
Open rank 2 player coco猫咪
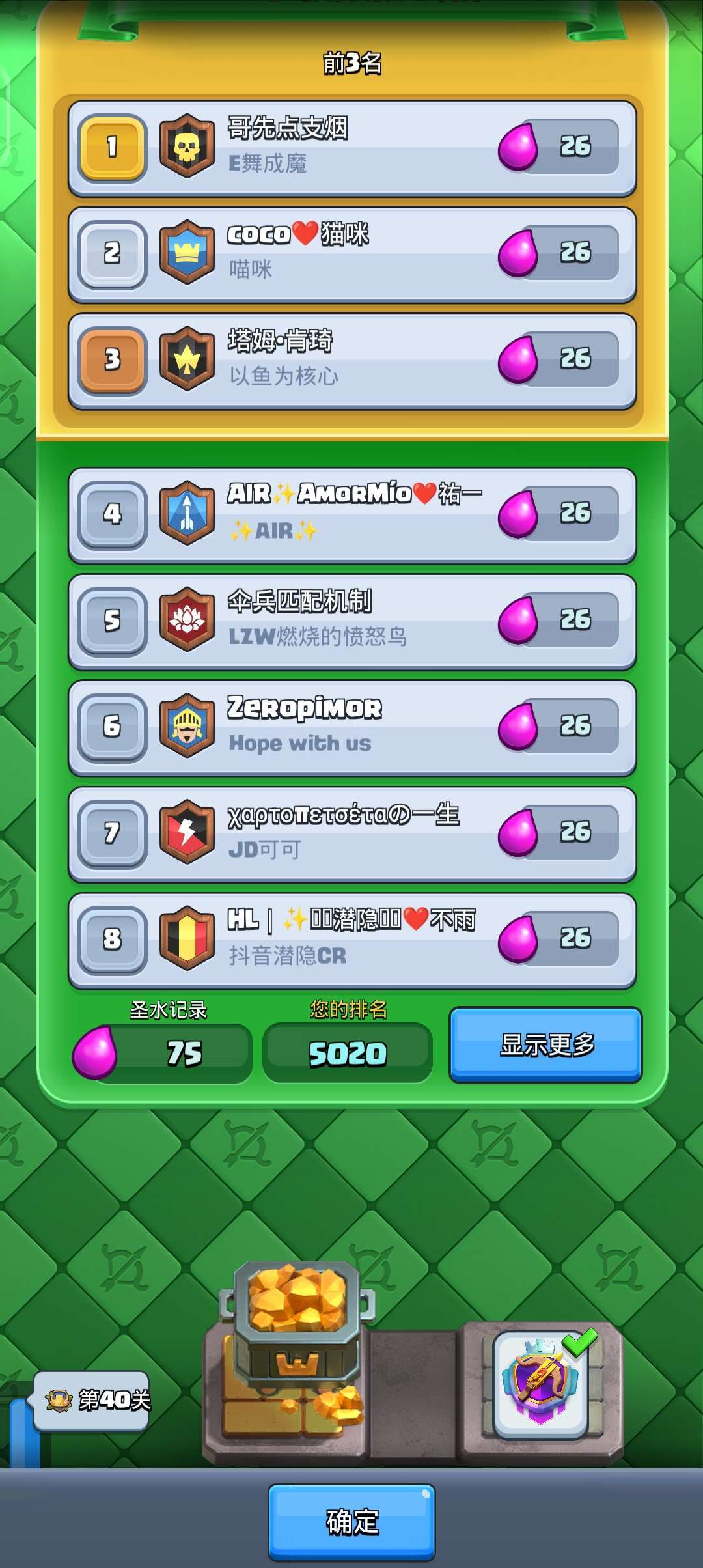[x=351, y=255]
